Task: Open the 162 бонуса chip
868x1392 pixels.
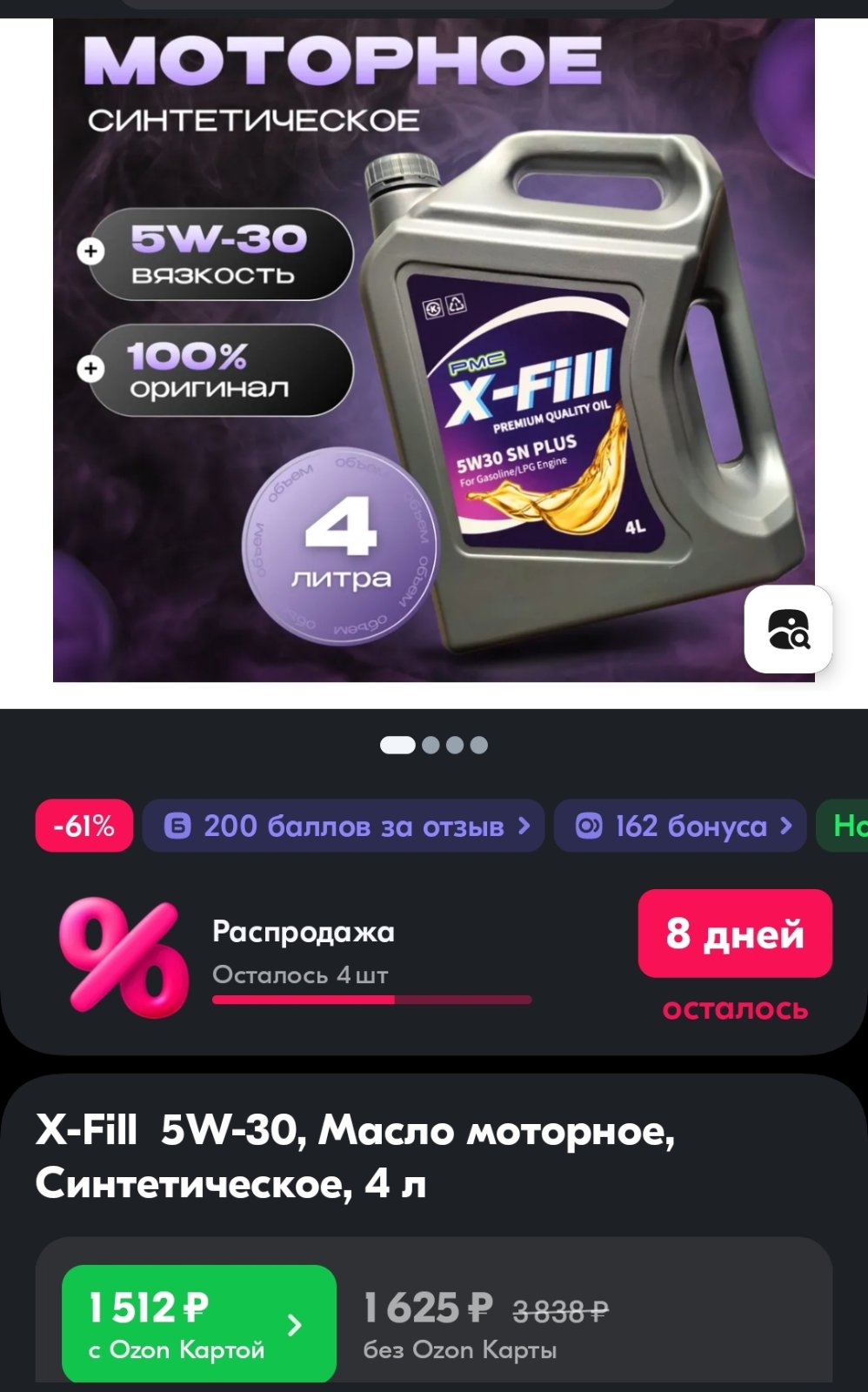Action: (680, 826)
